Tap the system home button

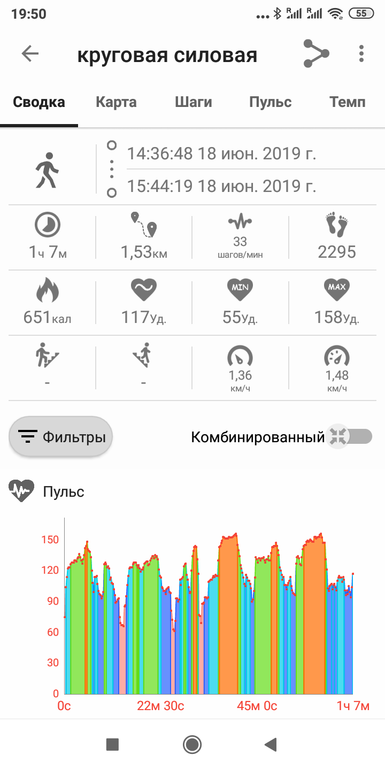tap(192, 744)
